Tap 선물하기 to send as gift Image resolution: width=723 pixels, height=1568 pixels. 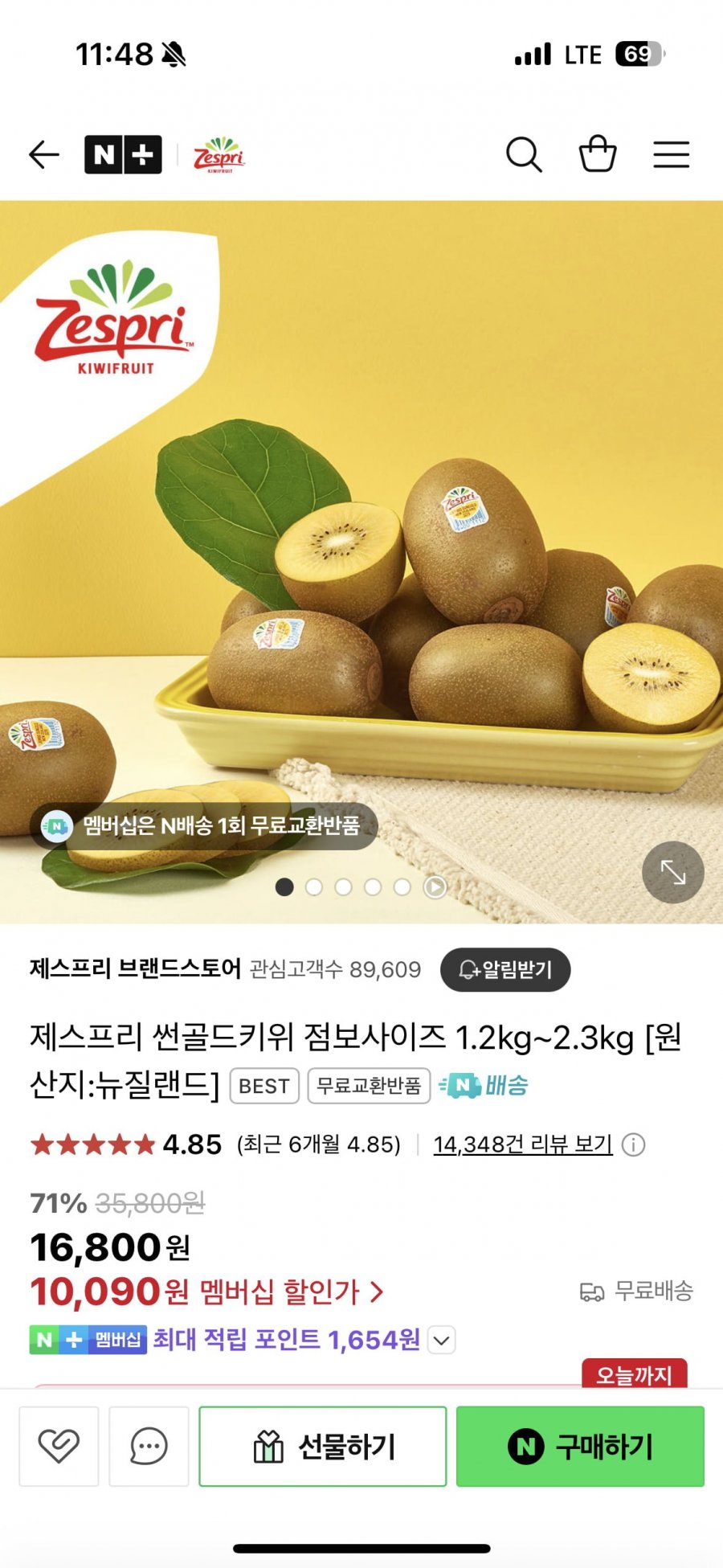(322, 1446)
